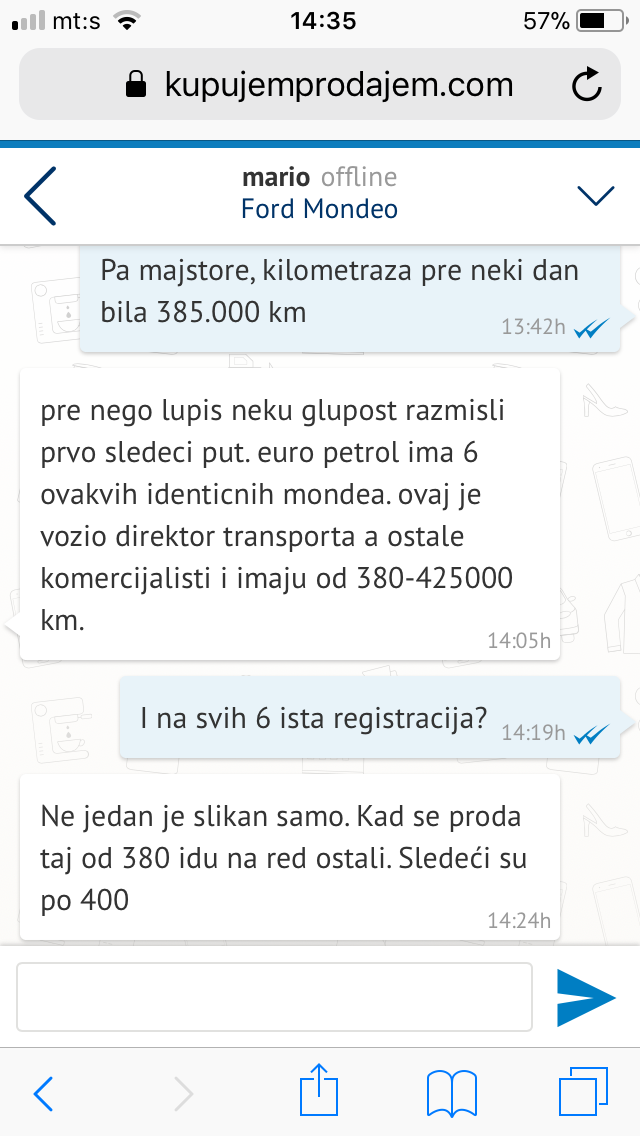Viewport: 640px width, 1136px height.
Task: Send the typed message
Action: point(586,998)
